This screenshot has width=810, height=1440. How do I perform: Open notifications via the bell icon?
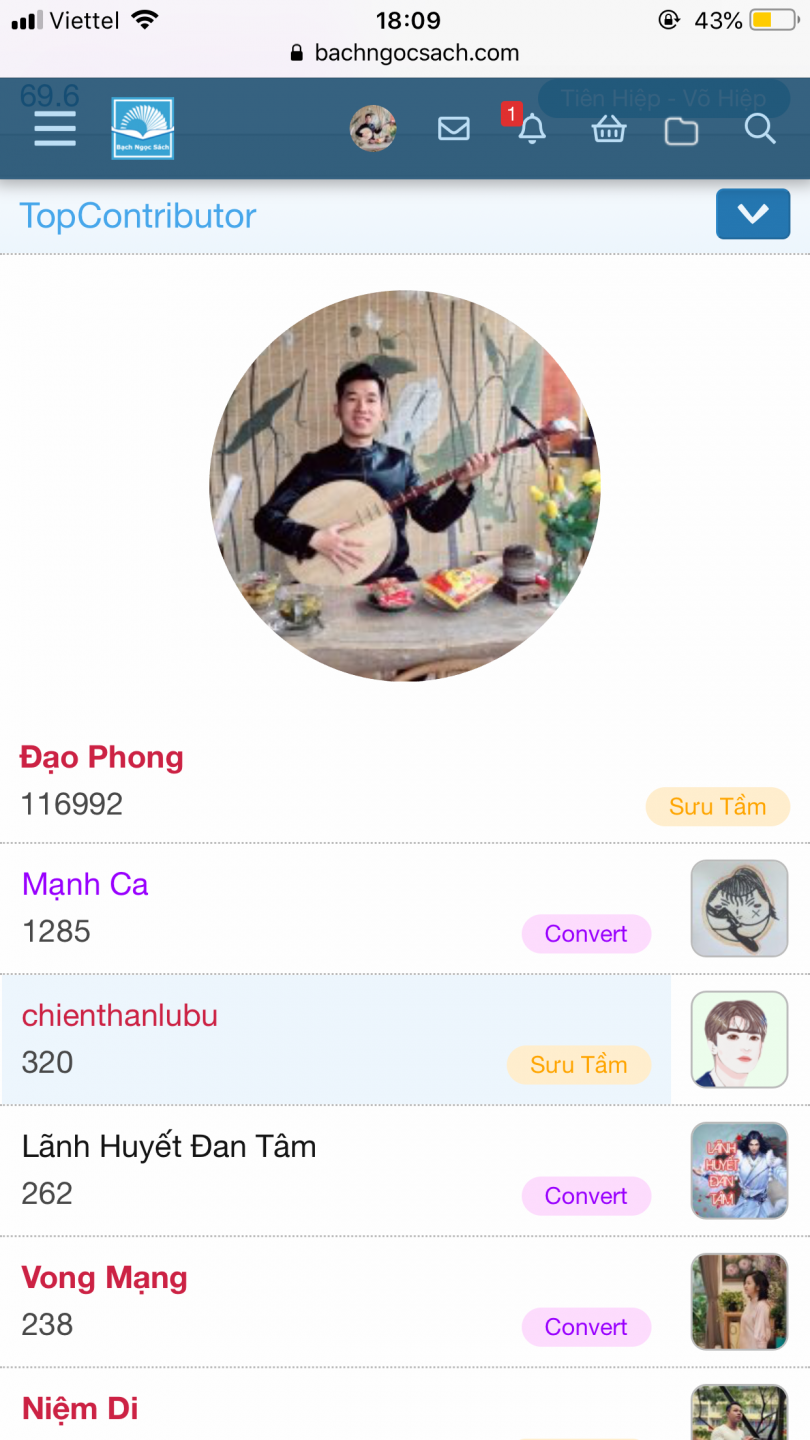532,130
